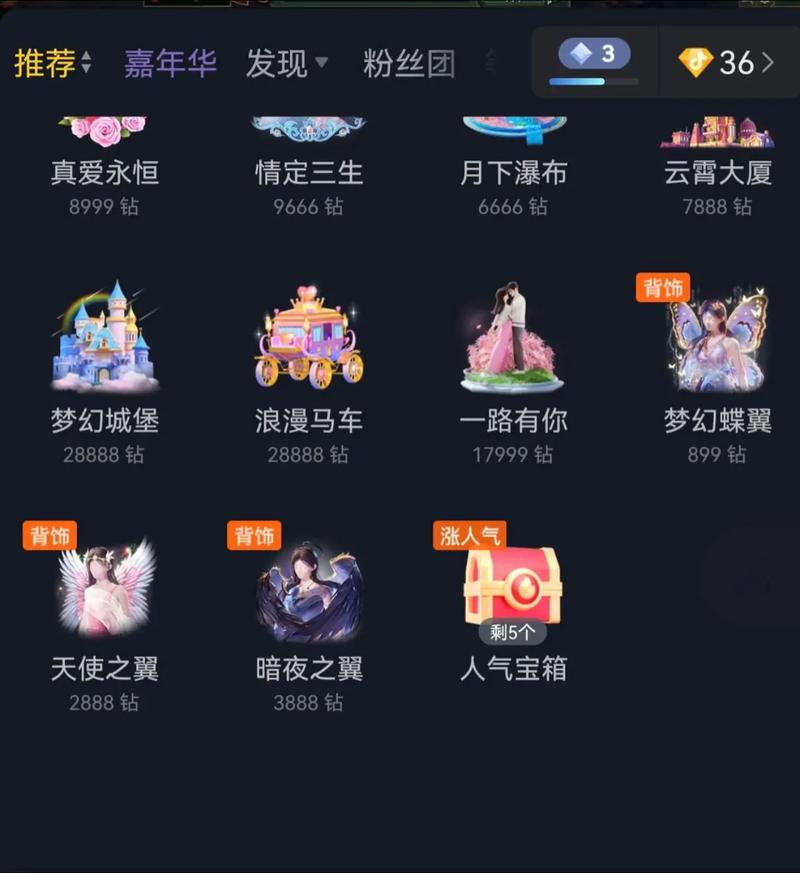Open the 嘉年华 tab
800x873 pixels.
170,63
